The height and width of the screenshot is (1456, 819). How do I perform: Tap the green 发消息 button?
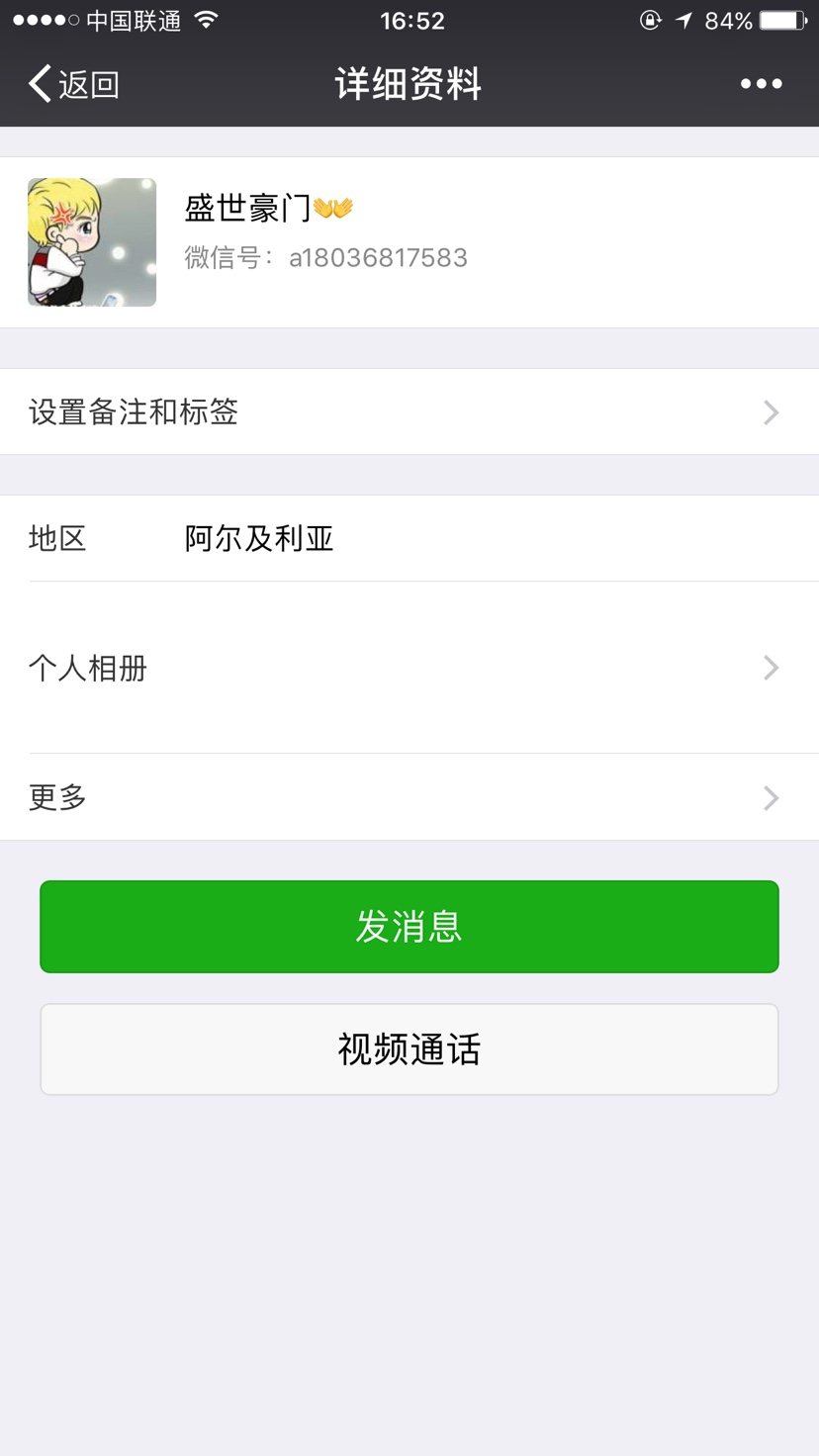(x=409, y=927)
